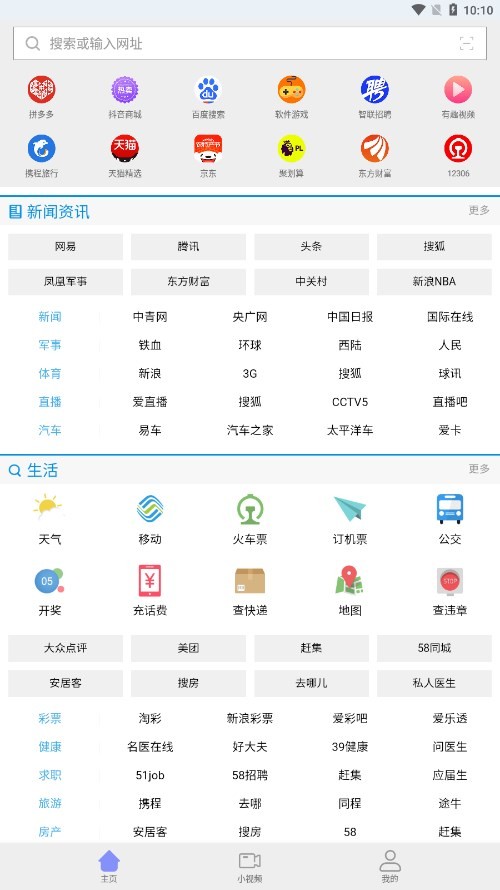500x890 pixels.
Task: Open the 中国日报 link
Action: click(x=350, y=317)
